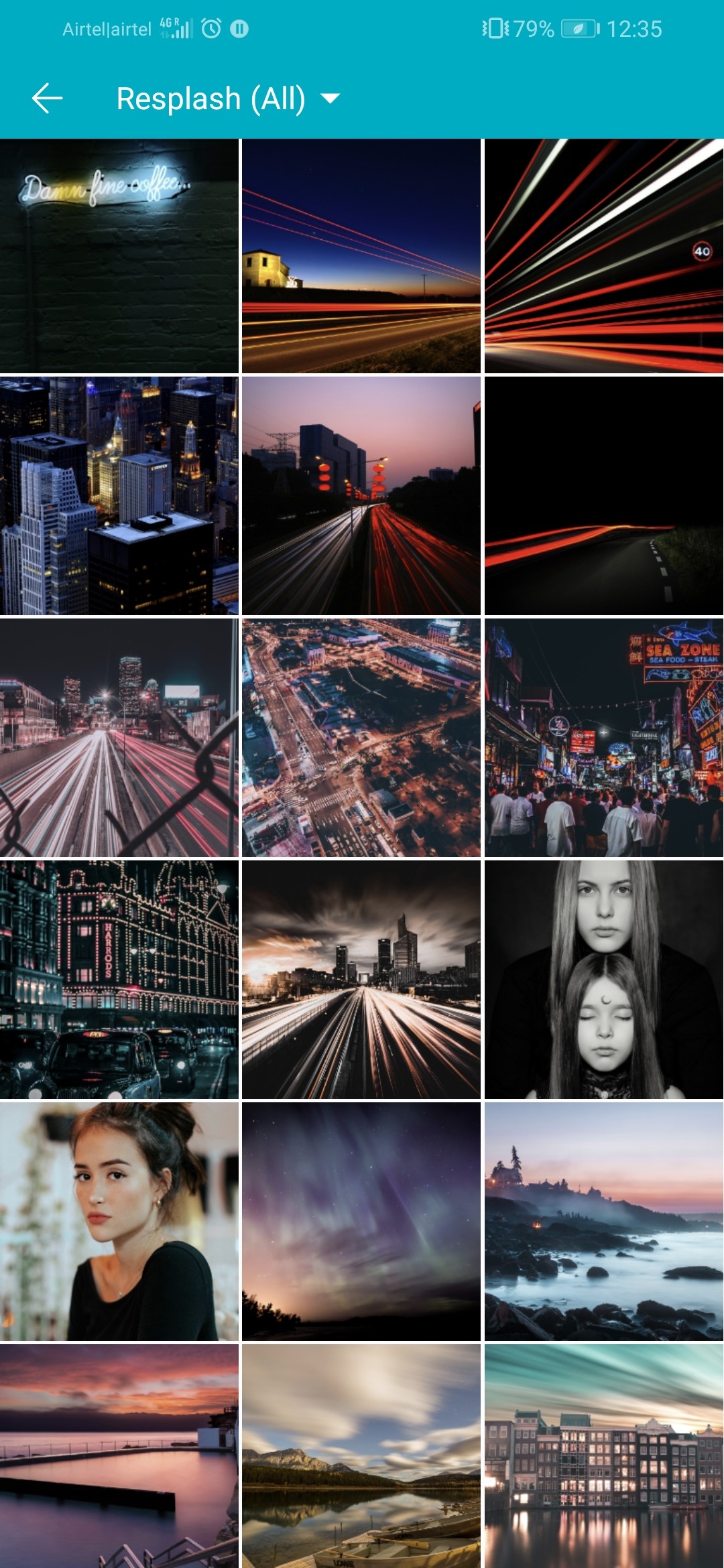View the aerial skyscrapers at night photo
This screenshot has height=1568, width=724.
coord(119,496)
